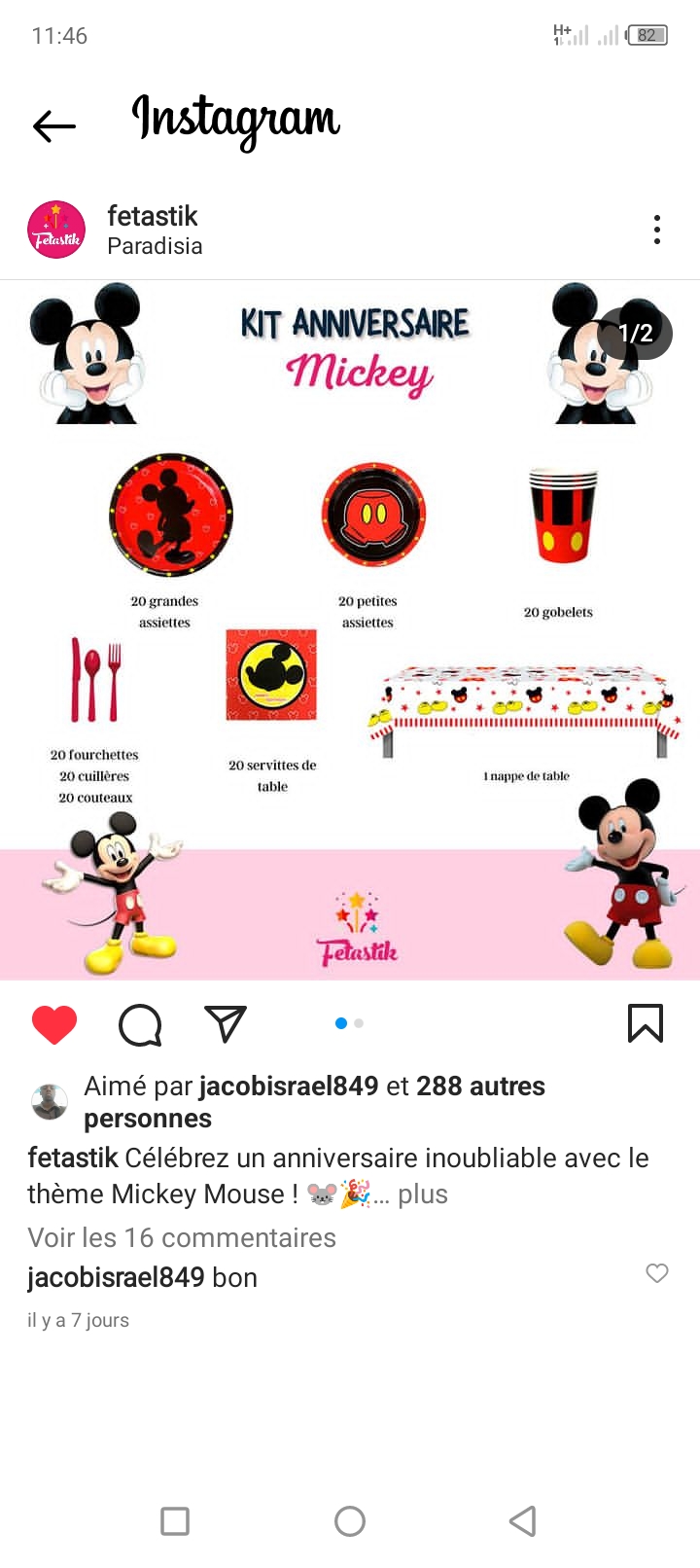This screenshot has width=700, height=1568.
Task: View all 16 comments
Action: pyautogui.click(x=182, y=1237)
